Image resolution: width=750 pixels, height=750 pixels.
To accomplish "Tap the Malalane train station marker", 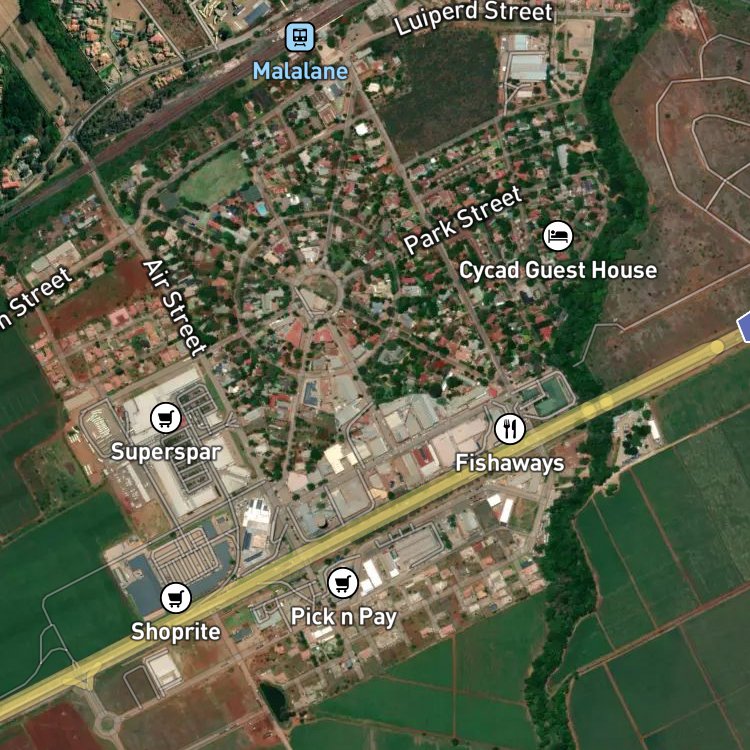I will tap(300, 36).
